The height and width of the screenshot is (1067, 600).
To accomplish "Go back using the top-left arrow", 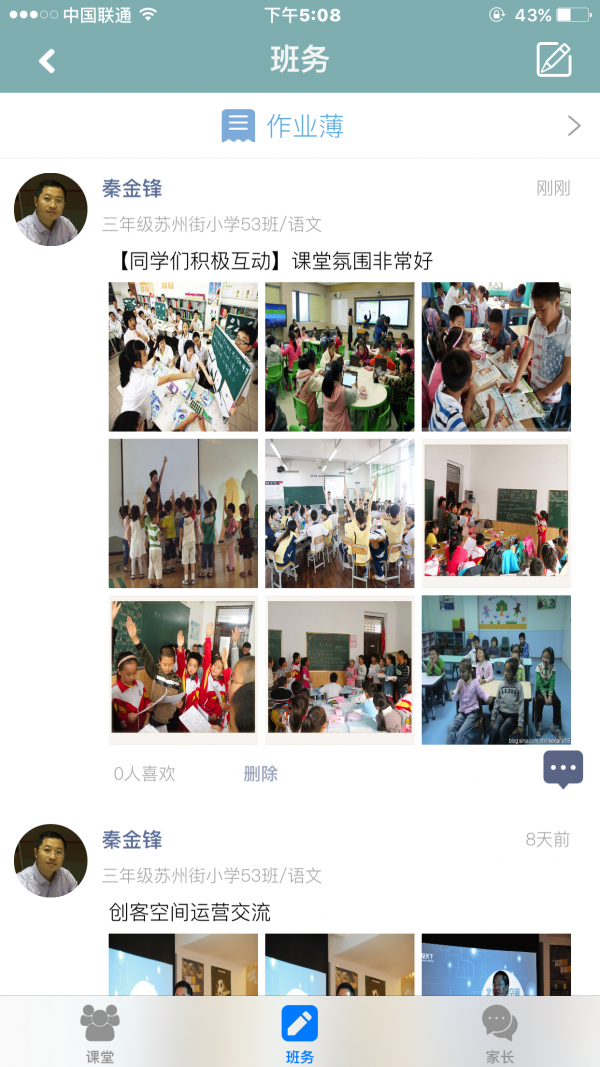I will coord(47,60).
